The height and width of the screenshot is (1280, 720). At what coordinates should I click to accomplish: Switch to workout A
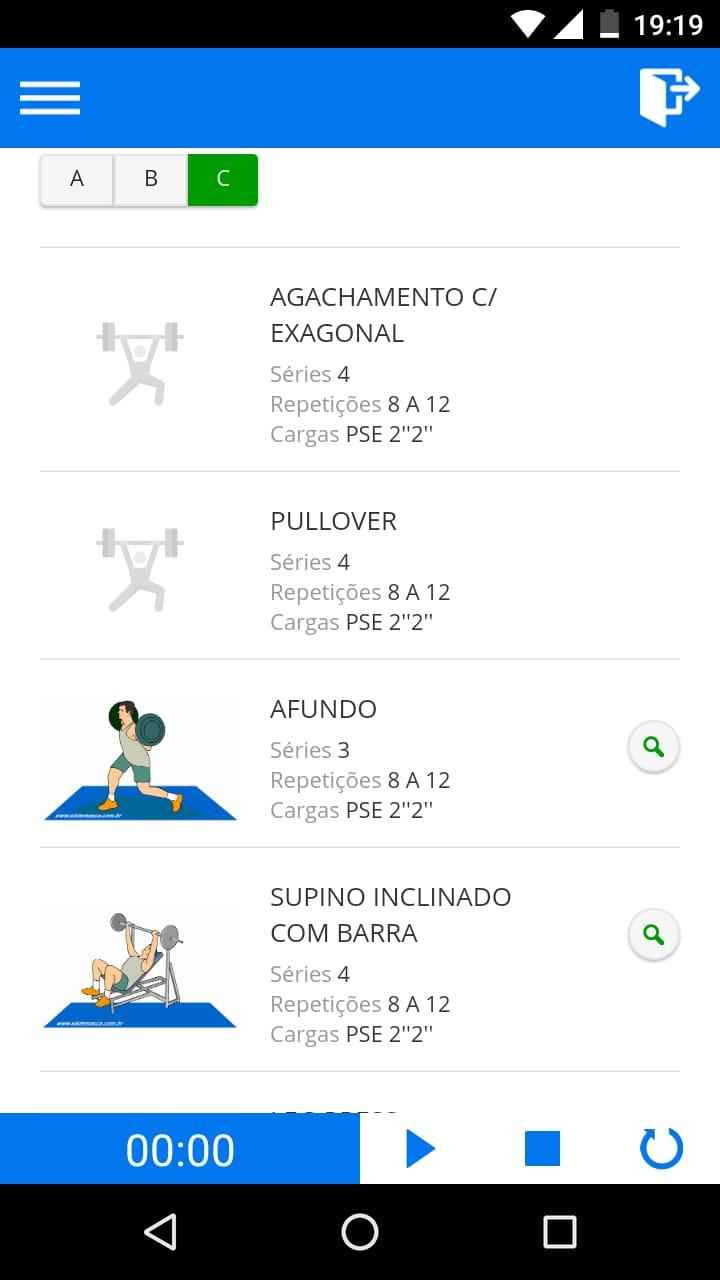(77, 179)
